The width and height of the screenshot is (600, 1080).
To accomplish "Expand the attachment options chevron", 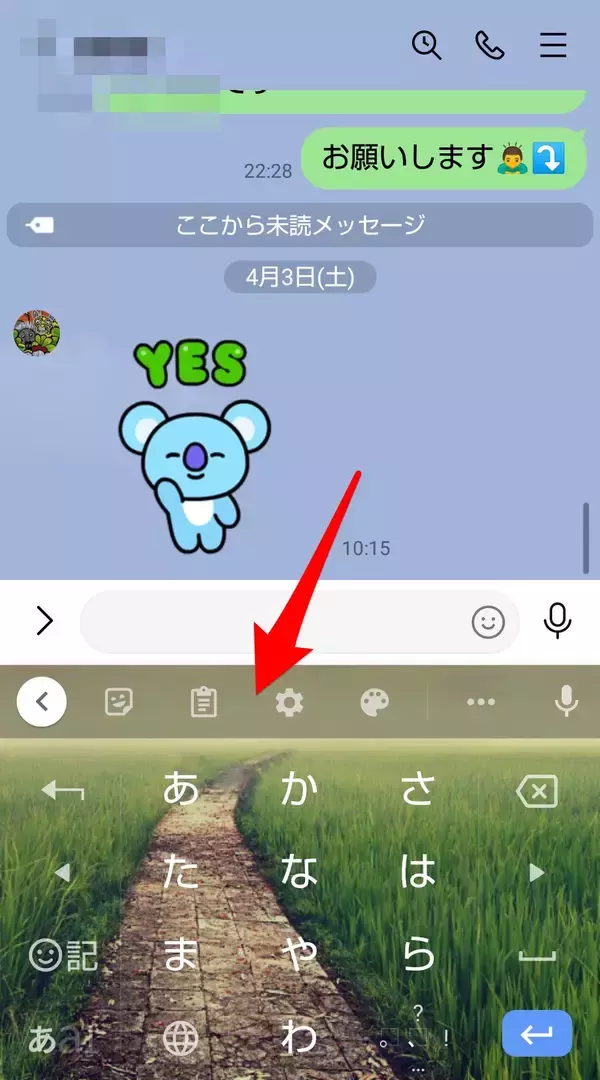I will point(44,622).
